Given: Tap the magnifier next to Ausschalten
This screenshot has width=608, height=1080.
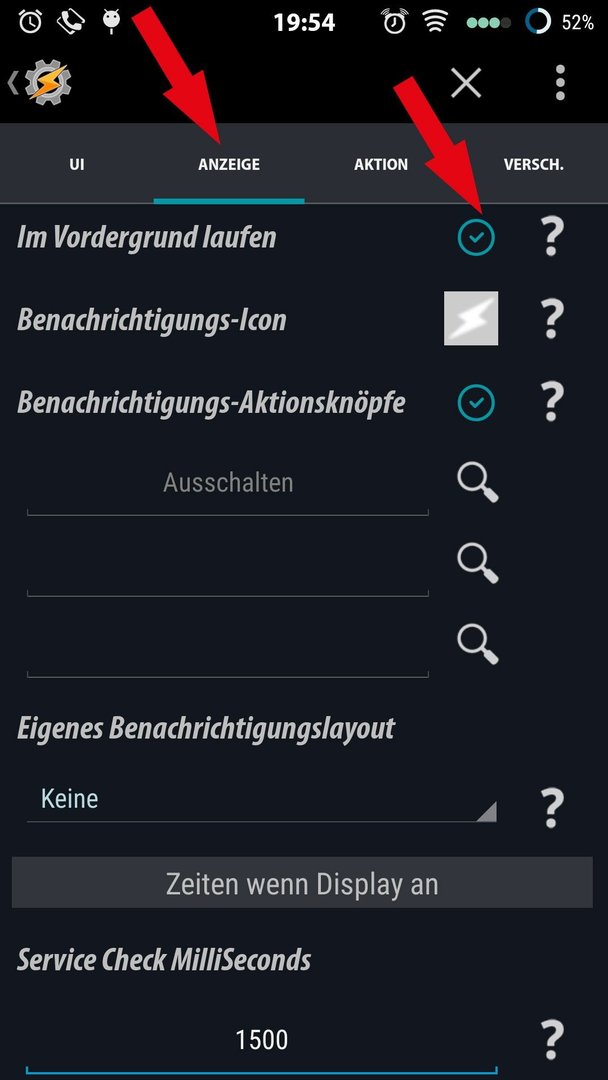Looking at the screenshot, I should pyautogui.click(x=477, y=482).
